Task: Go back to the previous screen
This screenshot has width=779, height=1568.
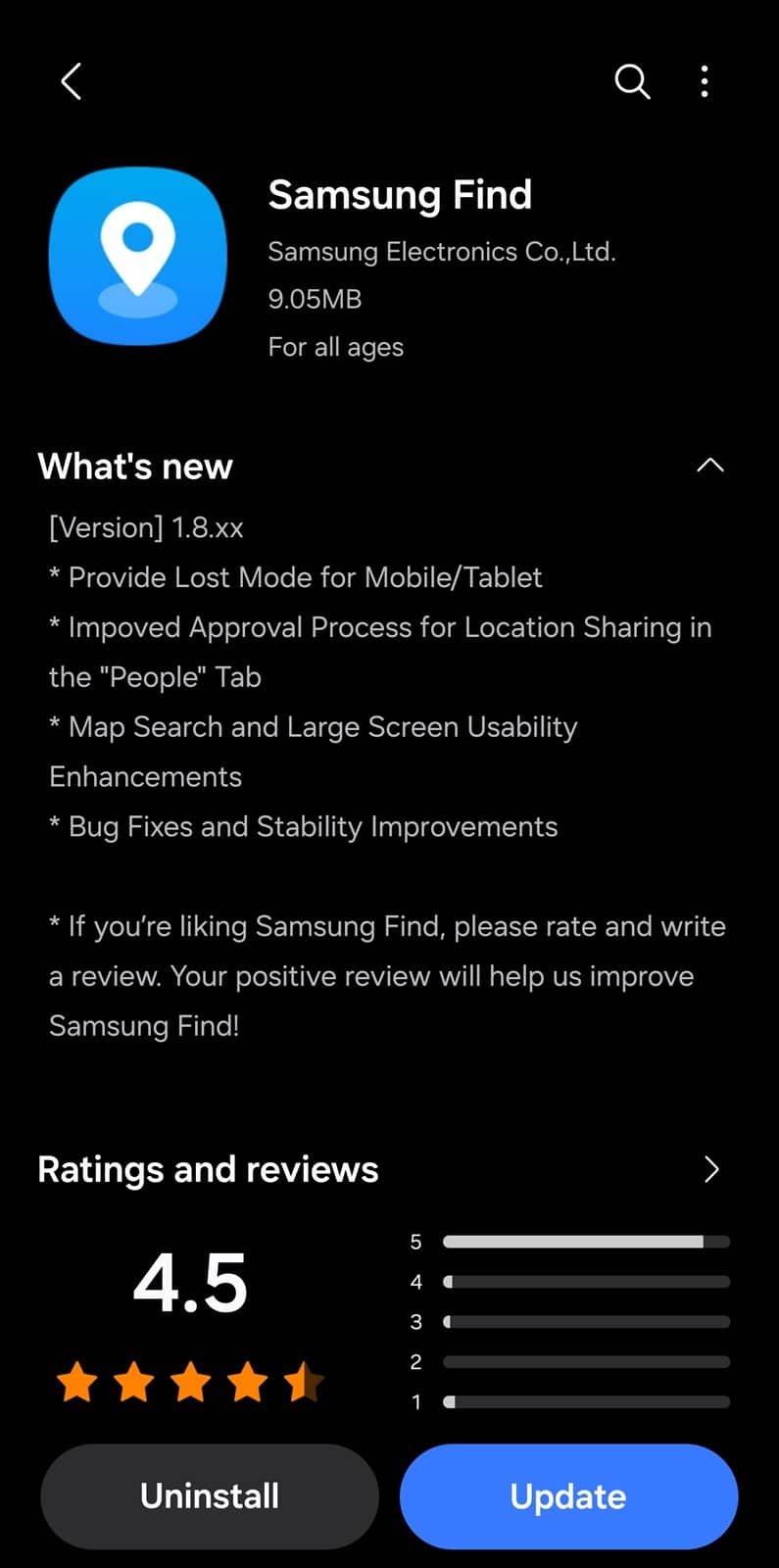Action: [71, 82]
